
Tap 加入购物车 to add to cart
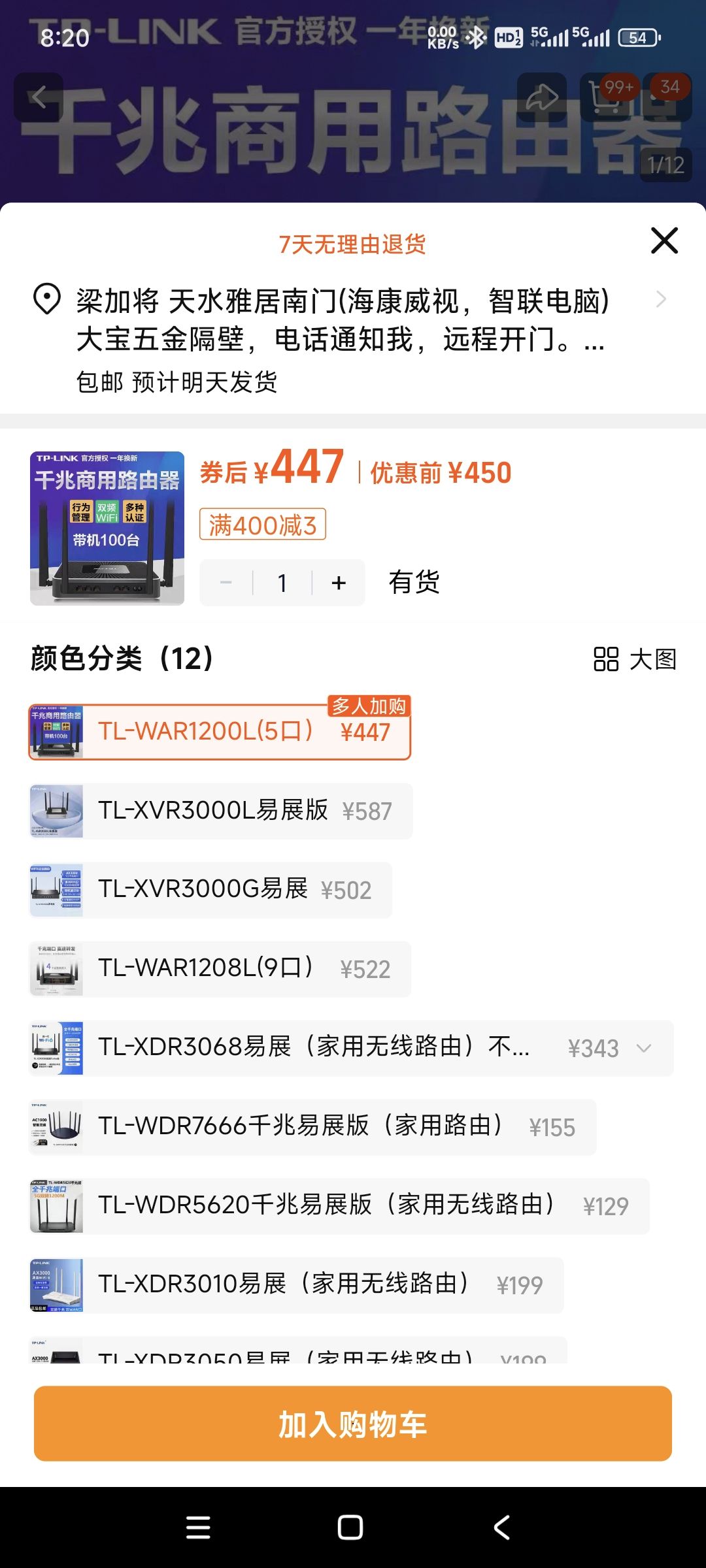pyautogui.click(x=353, y=1424)
